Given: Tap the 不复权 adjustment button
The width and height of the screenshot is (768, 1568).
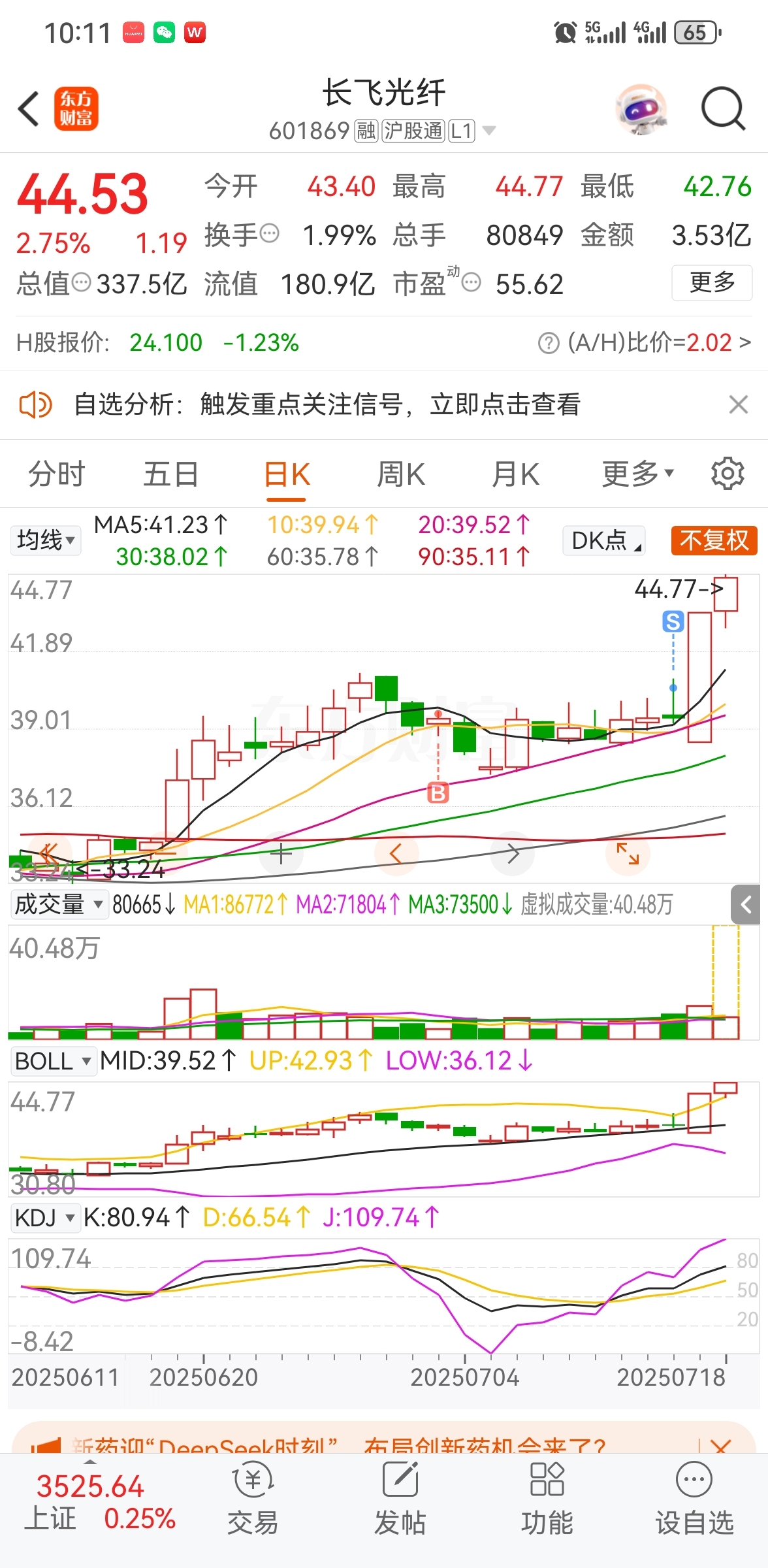Looking at the screenshot, I should point(714,540).
